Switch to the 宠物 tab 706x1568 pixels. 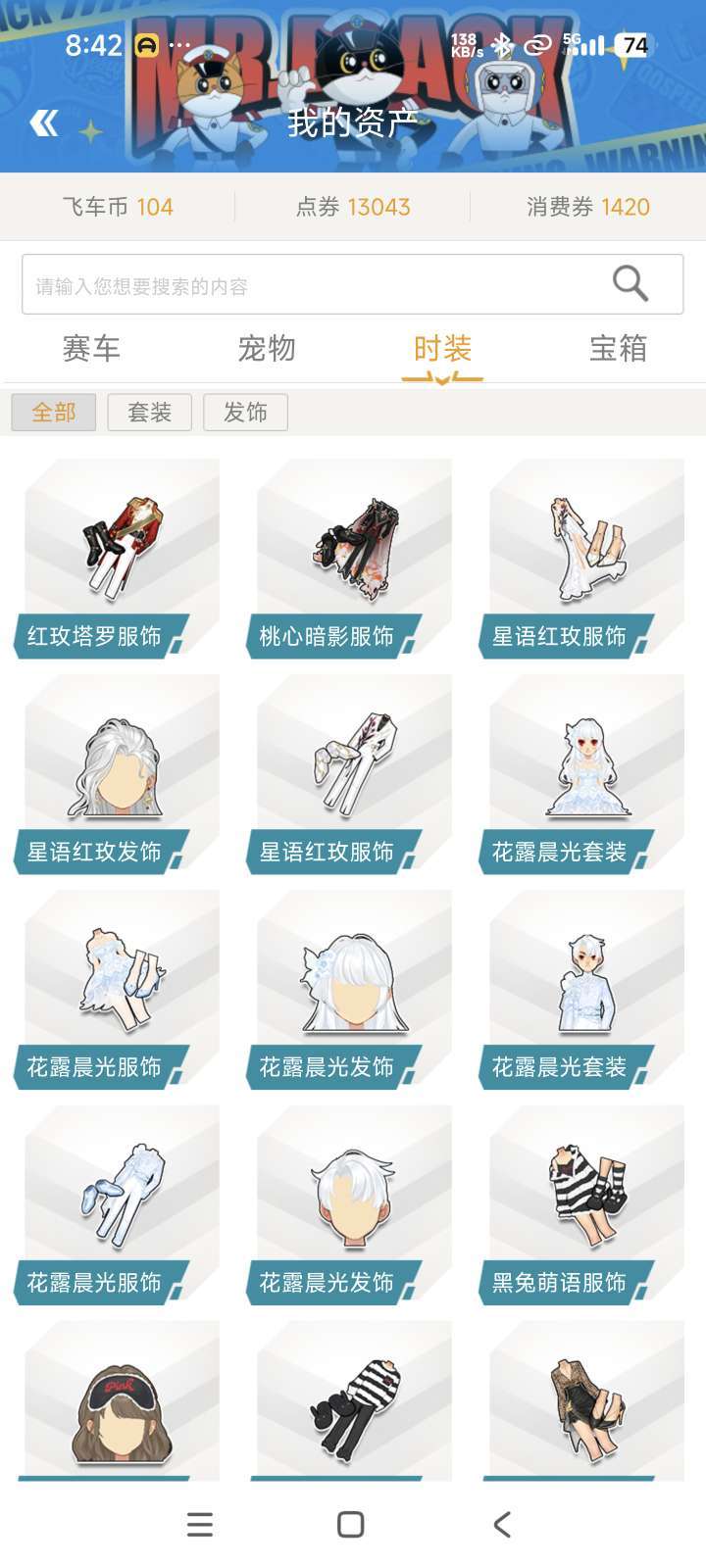(267, 348)
